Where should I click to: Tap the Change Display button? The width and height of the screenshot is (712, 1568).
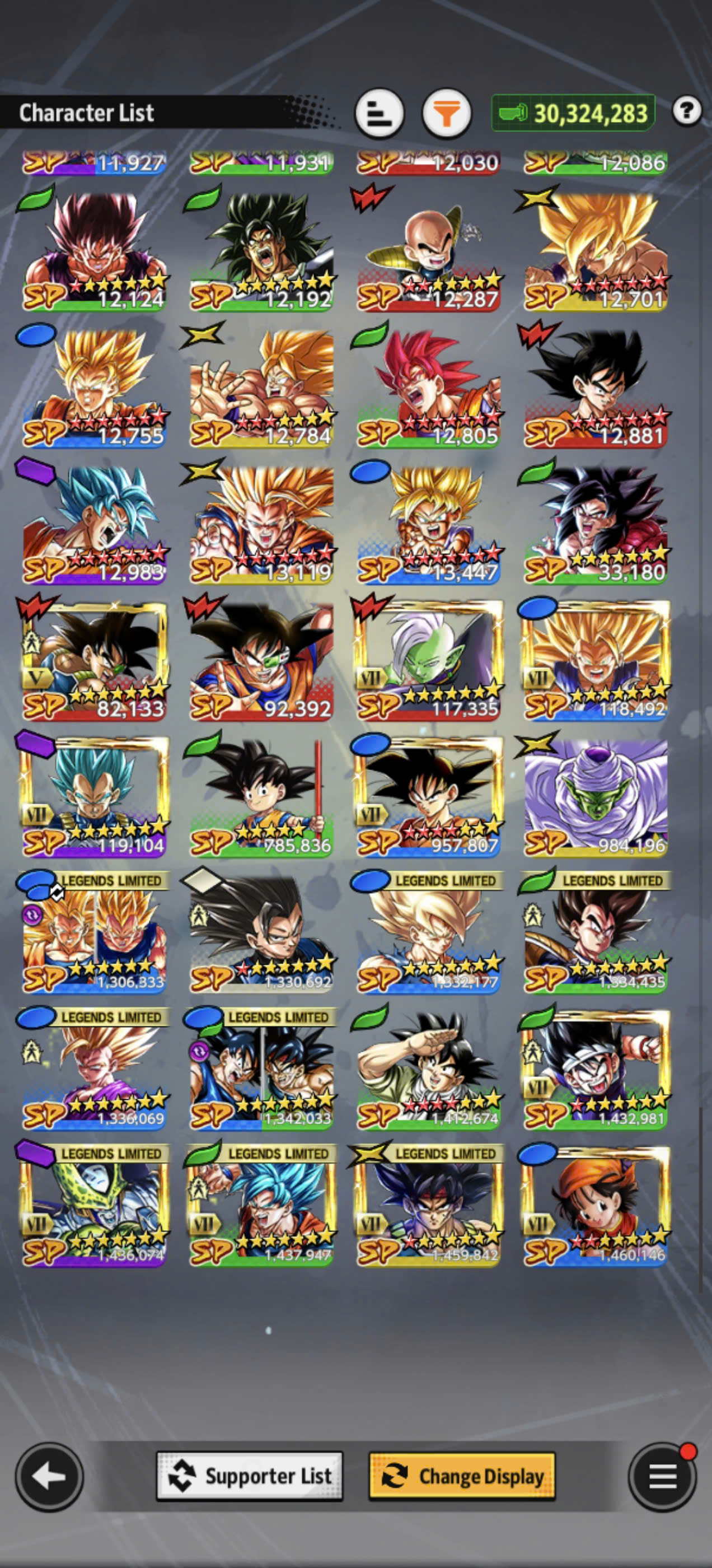[462, 1476]
